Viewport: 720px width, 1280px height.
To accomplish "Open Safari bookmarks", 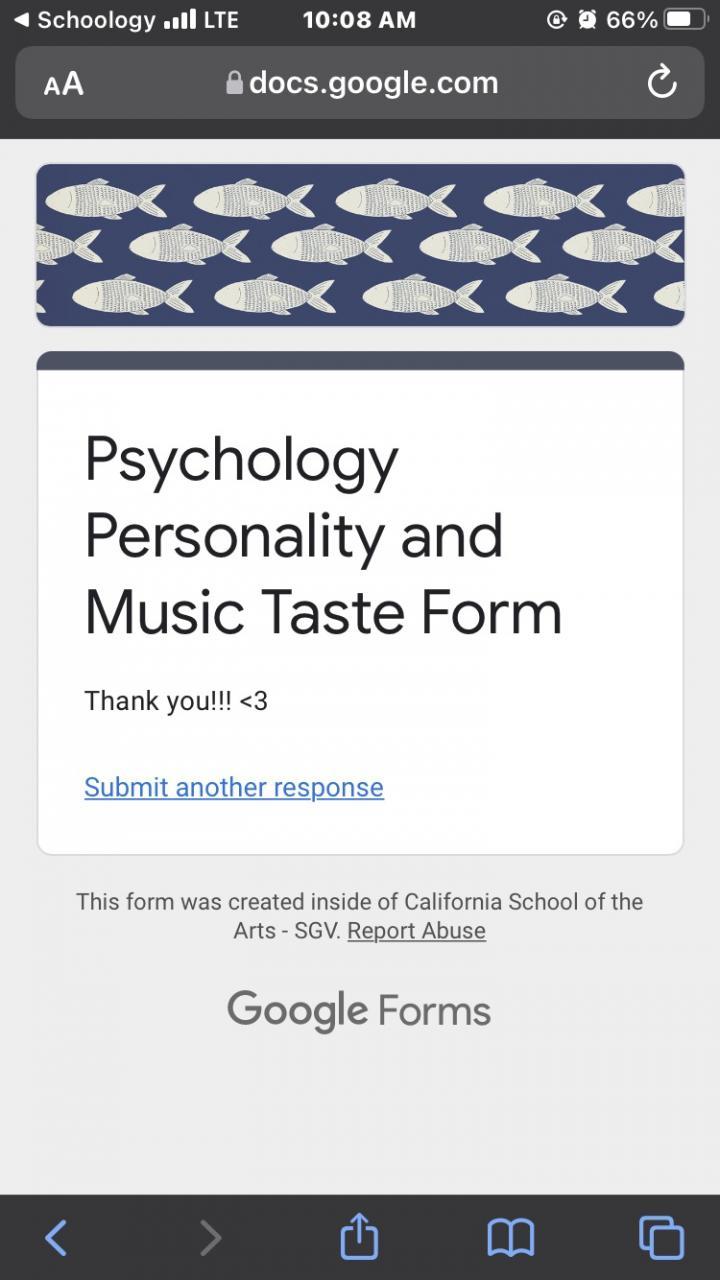I will tap(510, 1238).
